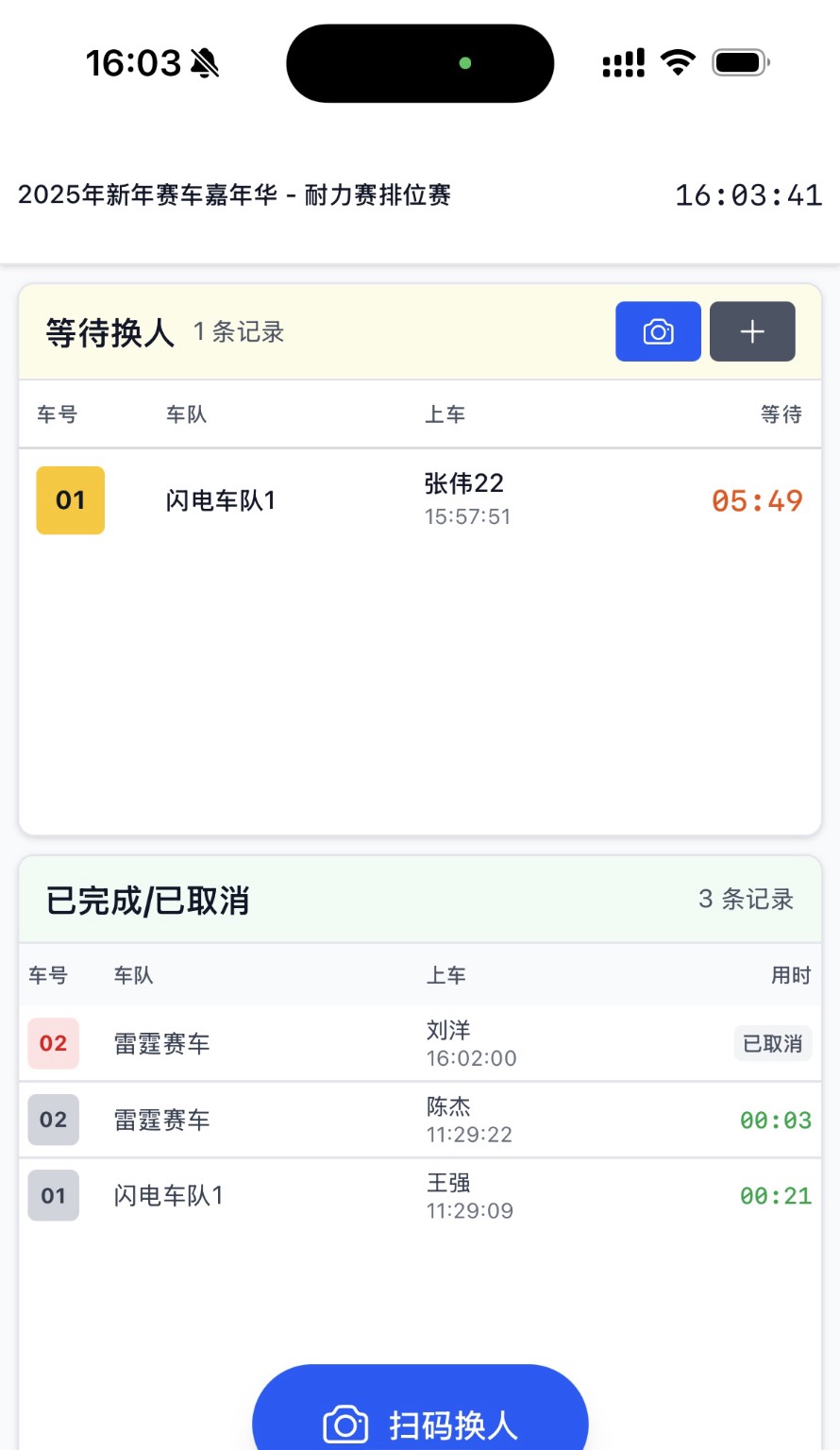The image size is (840, 1450).
Task: Select the red 02 badge of the cancelled record
Action: [x=52, y=1043]
